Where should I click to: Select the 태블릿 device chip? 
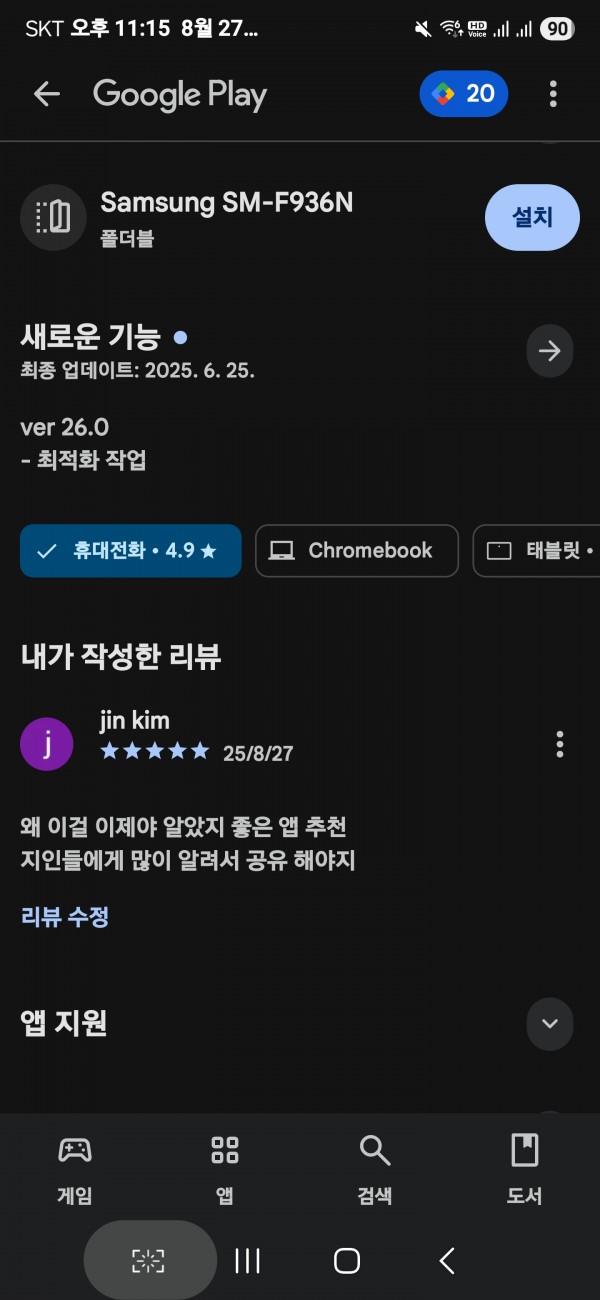tap(538, 551)
